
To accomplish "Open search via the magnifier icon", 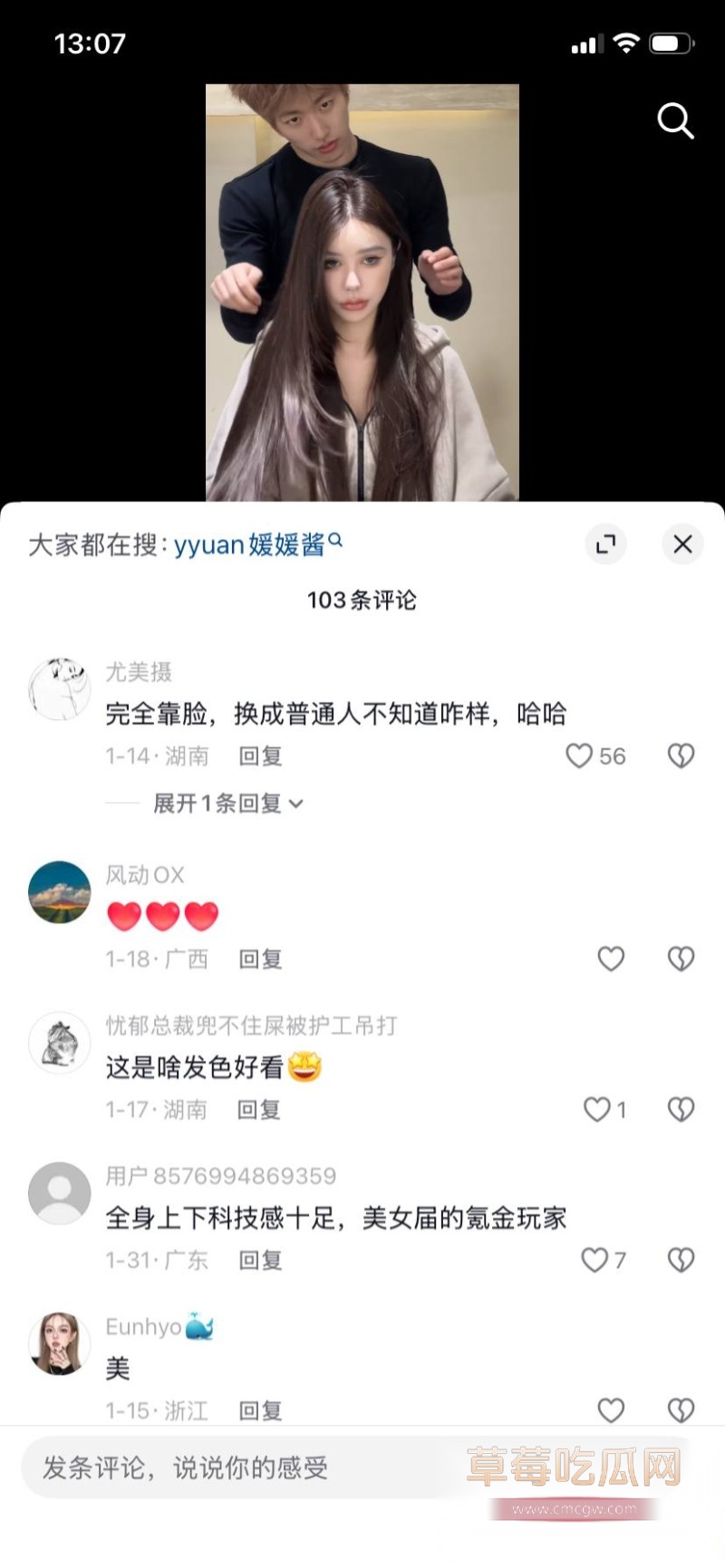I will [x=675, y=121].
